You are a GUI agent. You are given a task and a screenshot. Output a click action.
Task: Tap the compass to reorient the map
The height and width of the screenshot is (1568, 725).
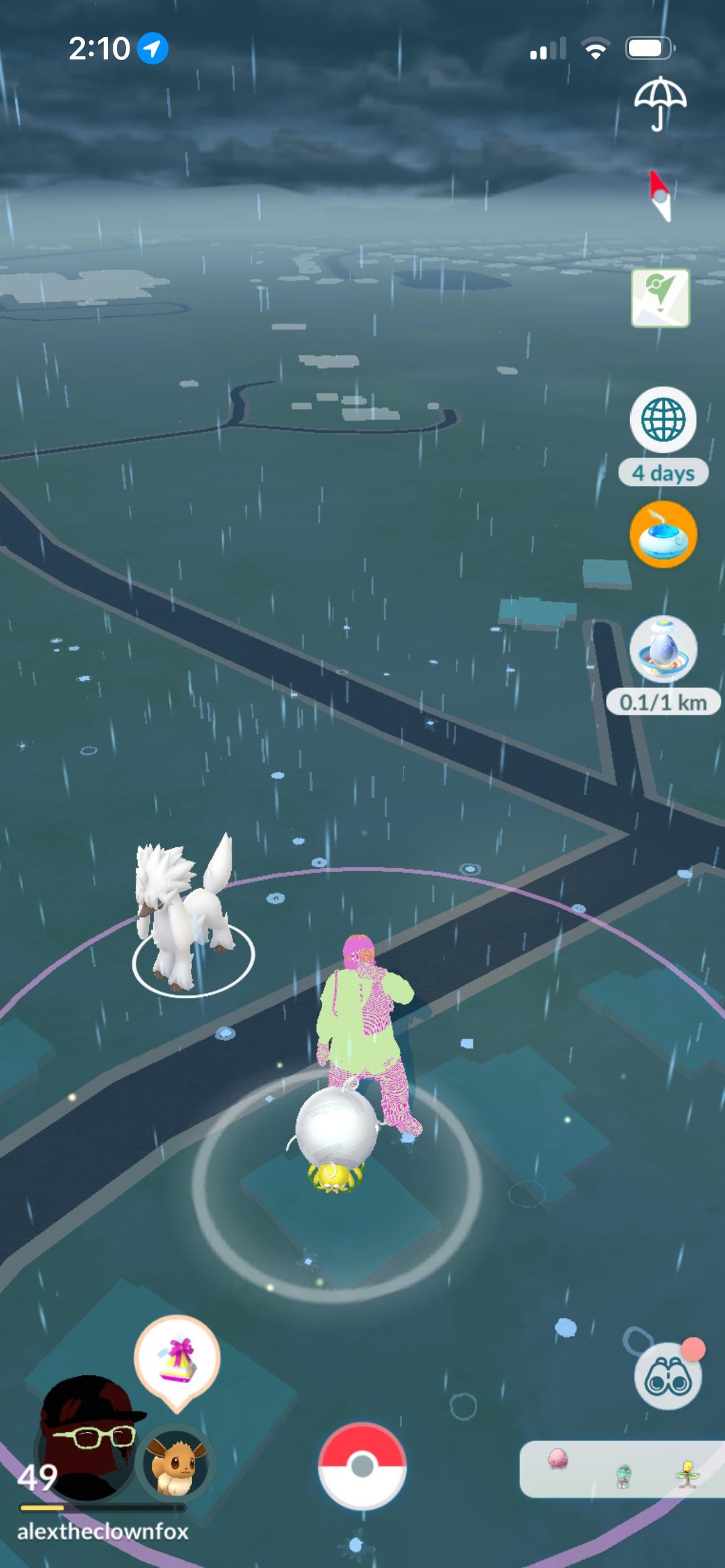(660, 196)
